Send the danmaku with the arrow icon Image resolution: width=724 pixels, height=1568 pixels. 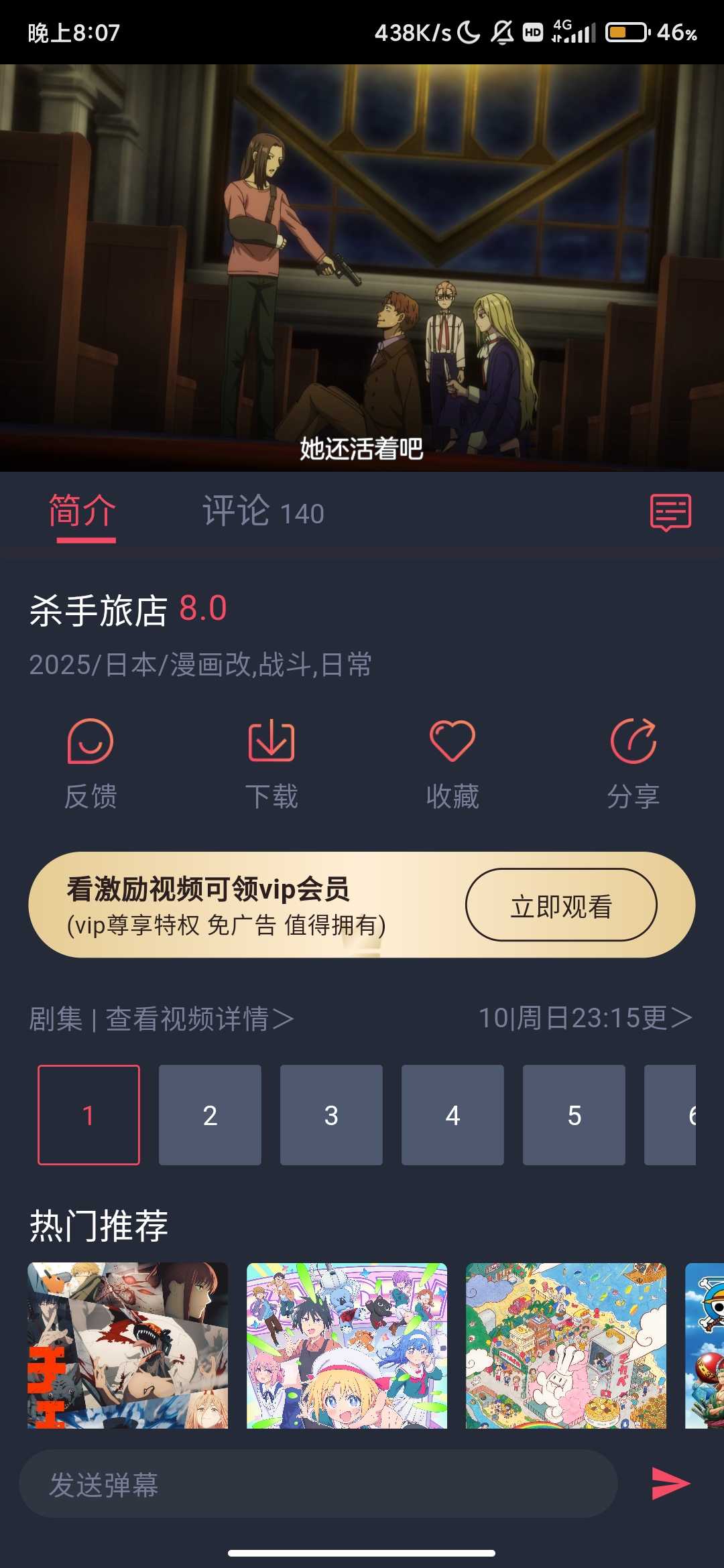tap(670, 1483)
